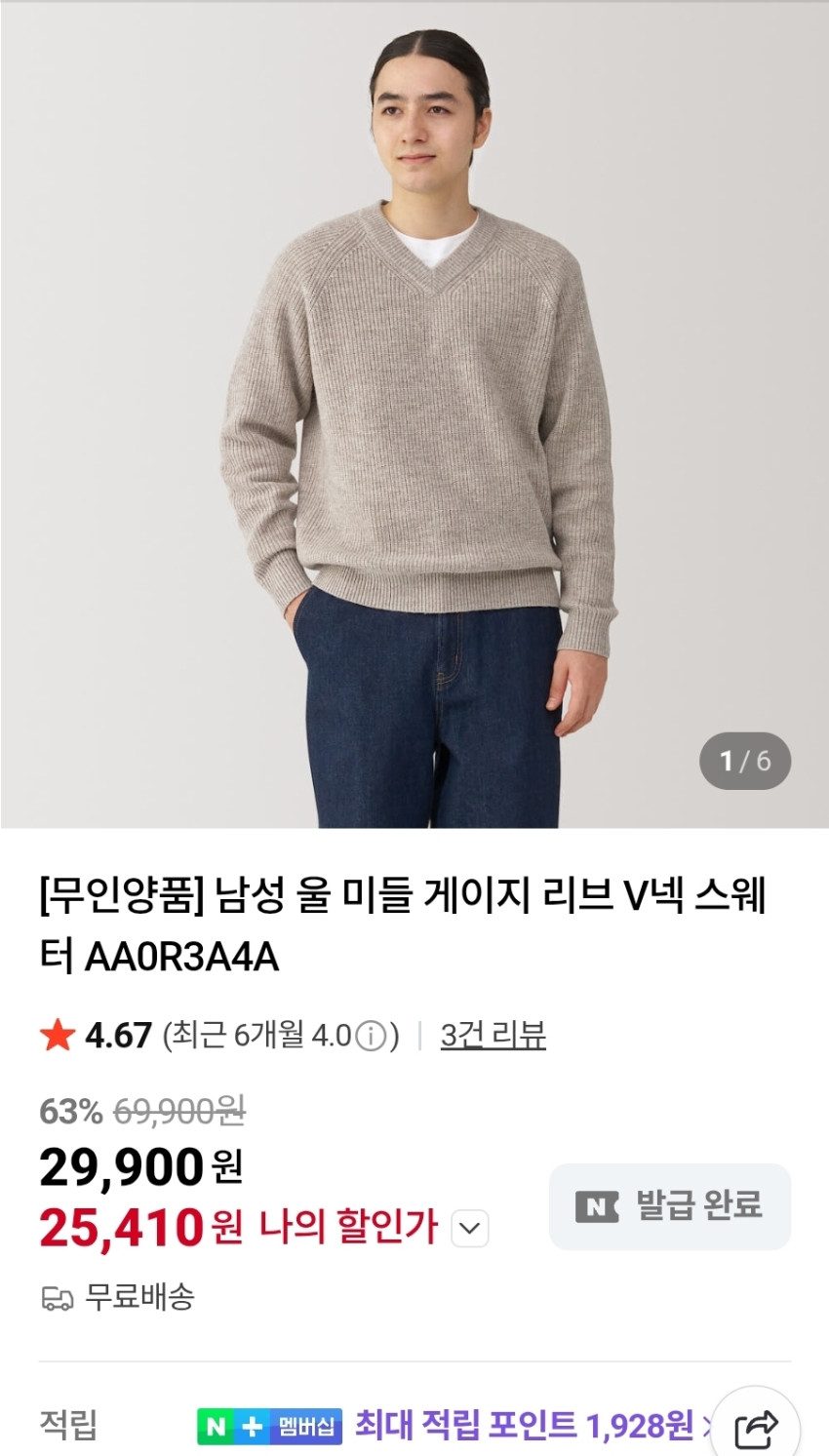Open the product photo of the sweater
829x1456 pixels.
click(414, 414)
